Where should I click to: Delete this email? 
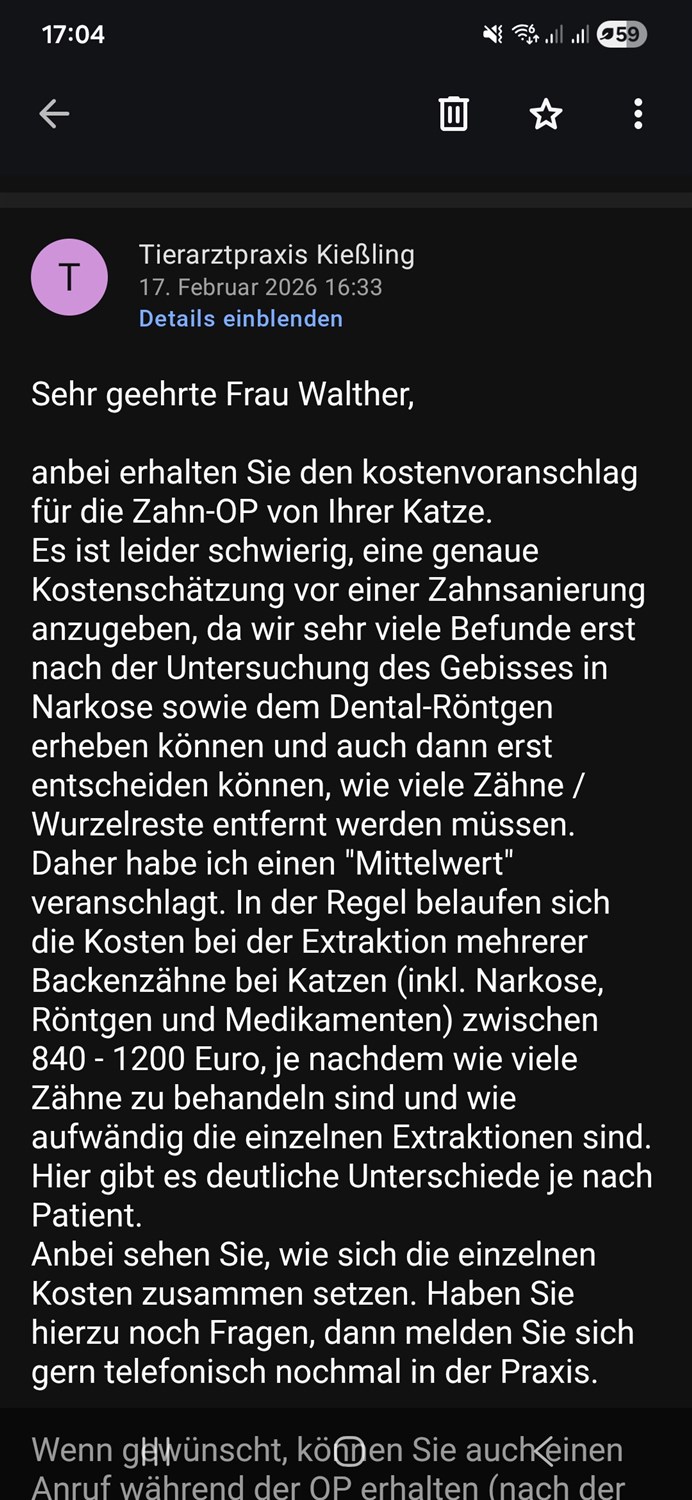coord(453,114)
